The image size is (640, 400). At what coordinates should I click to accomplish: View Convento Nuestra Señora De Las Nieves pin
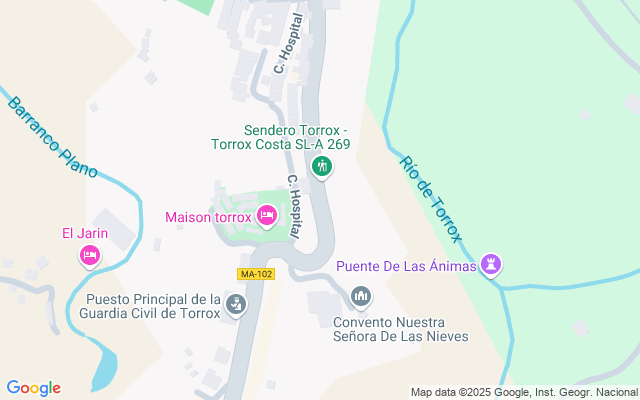[361, 296]
